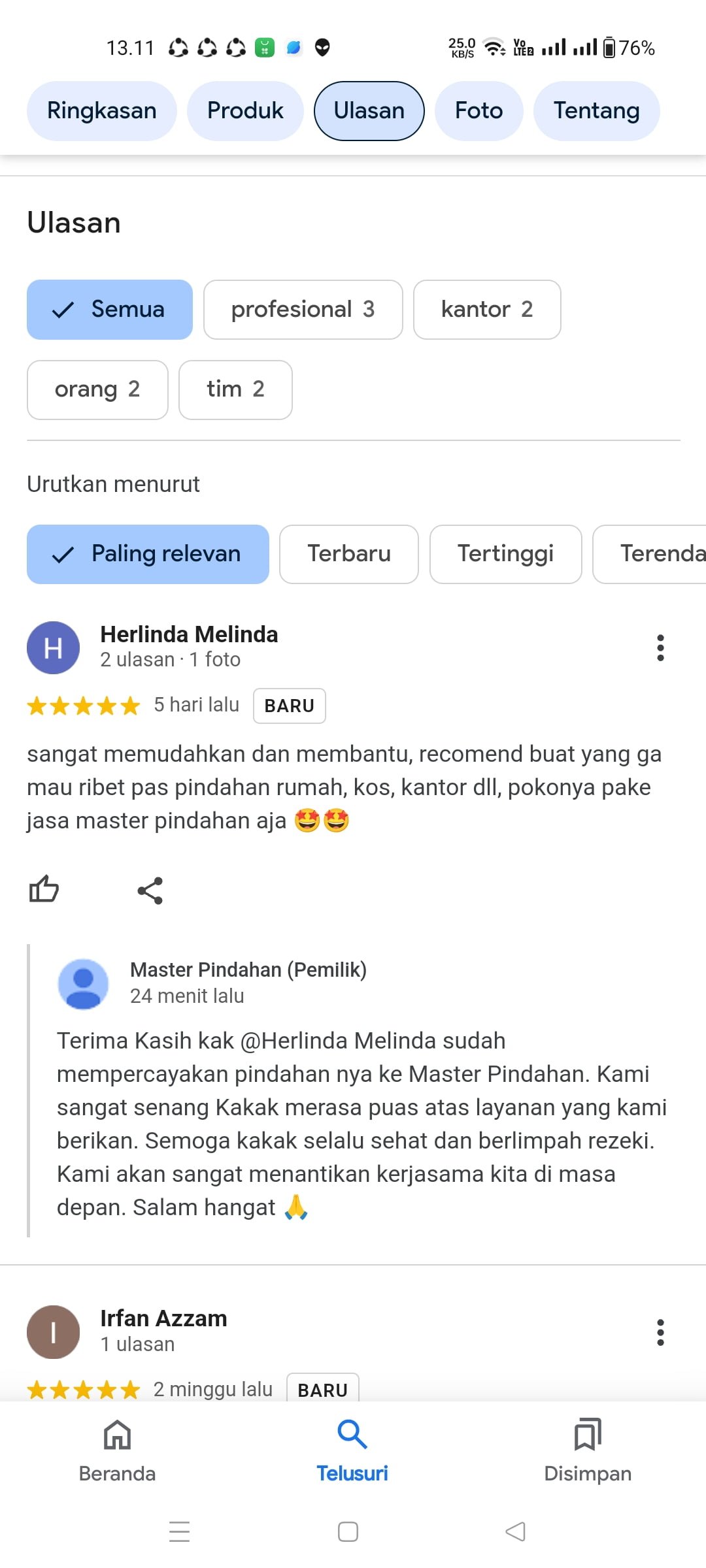Sort reviews by Tertinggi
Image resolution: width=706 pixels, height=1568 pixels.
[505, 554]
